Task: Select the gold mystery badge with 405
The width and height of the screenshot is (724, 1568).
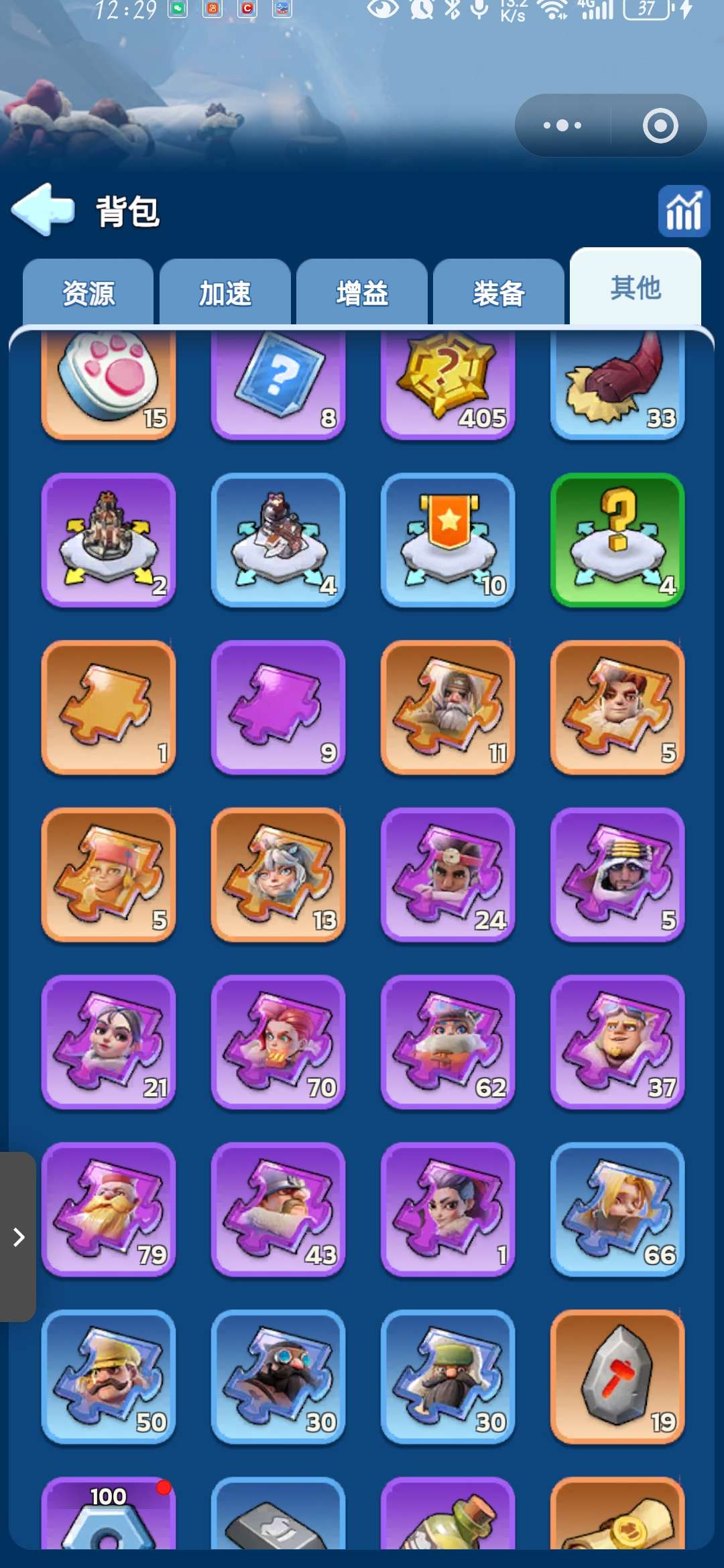Action: [448, 385]
